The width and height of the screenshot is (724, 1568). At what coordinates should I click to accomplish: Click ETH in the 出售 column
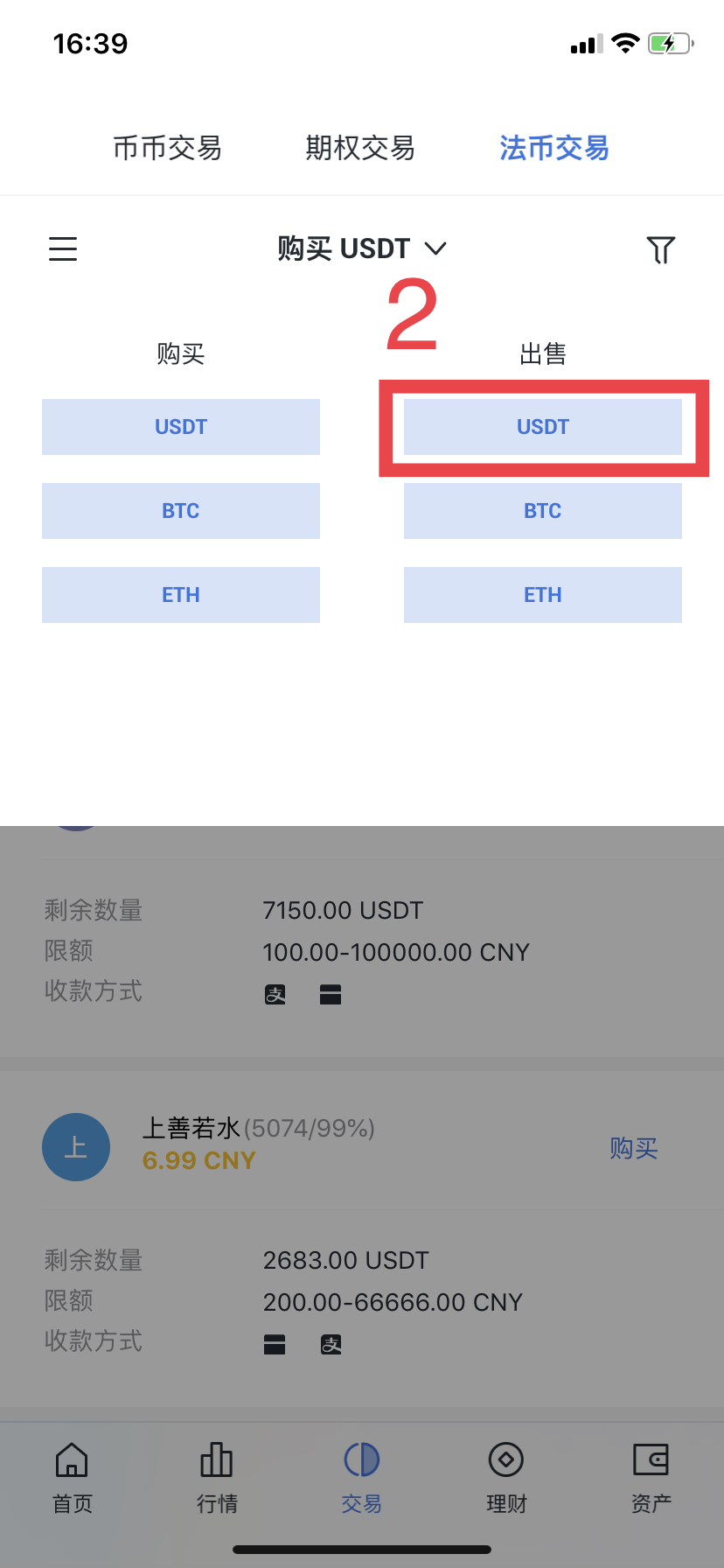pos(542,595)
